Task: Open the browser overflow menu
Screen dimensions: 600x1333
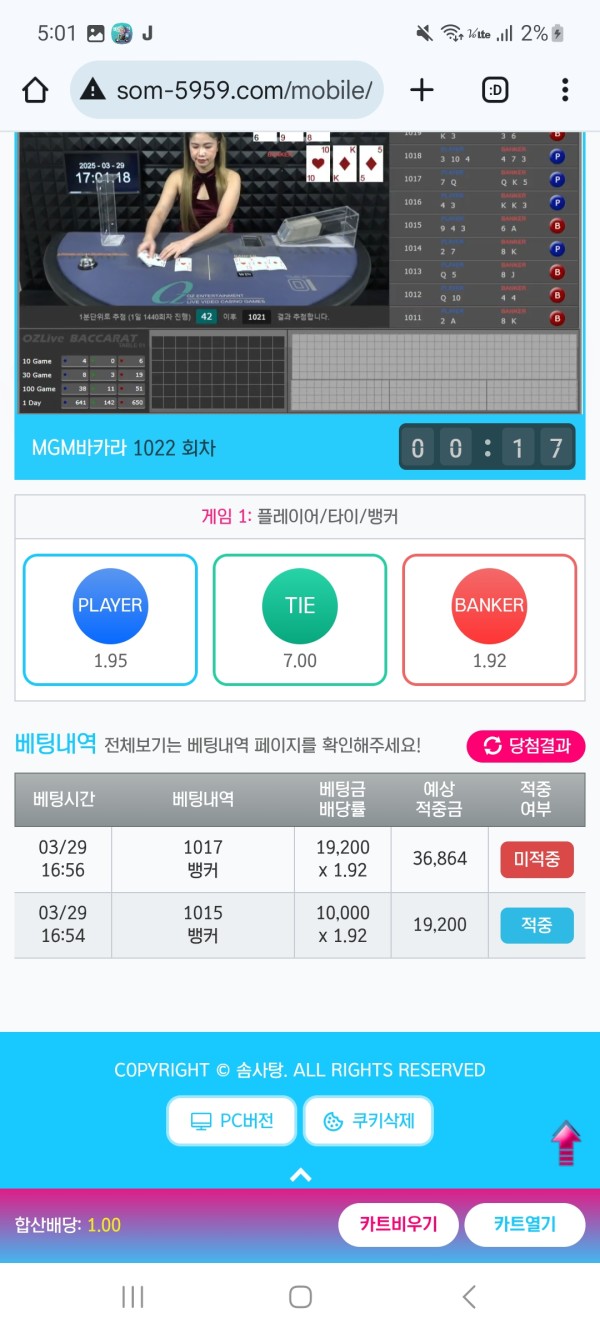Action: coord(565,90)
